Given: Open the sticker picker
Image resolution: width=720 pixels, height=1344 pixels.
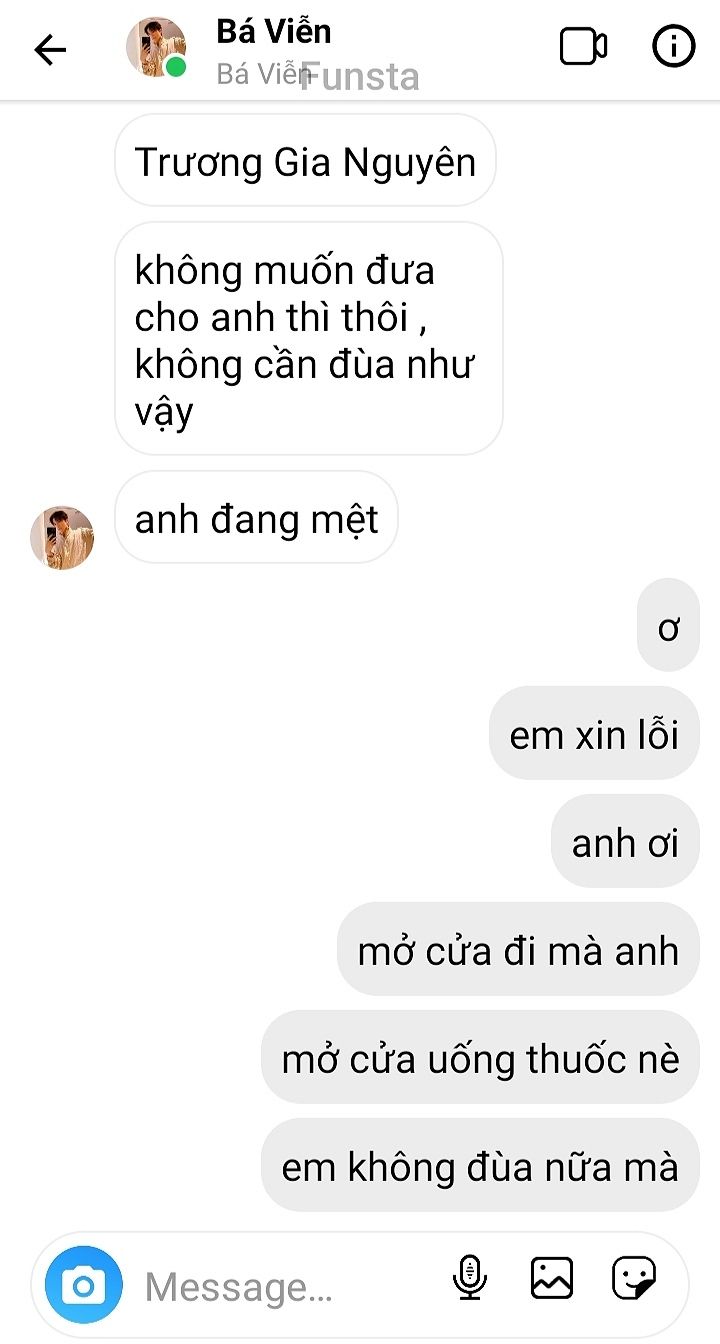Looking at the screenshot, I should click(x=634, y=1278).
